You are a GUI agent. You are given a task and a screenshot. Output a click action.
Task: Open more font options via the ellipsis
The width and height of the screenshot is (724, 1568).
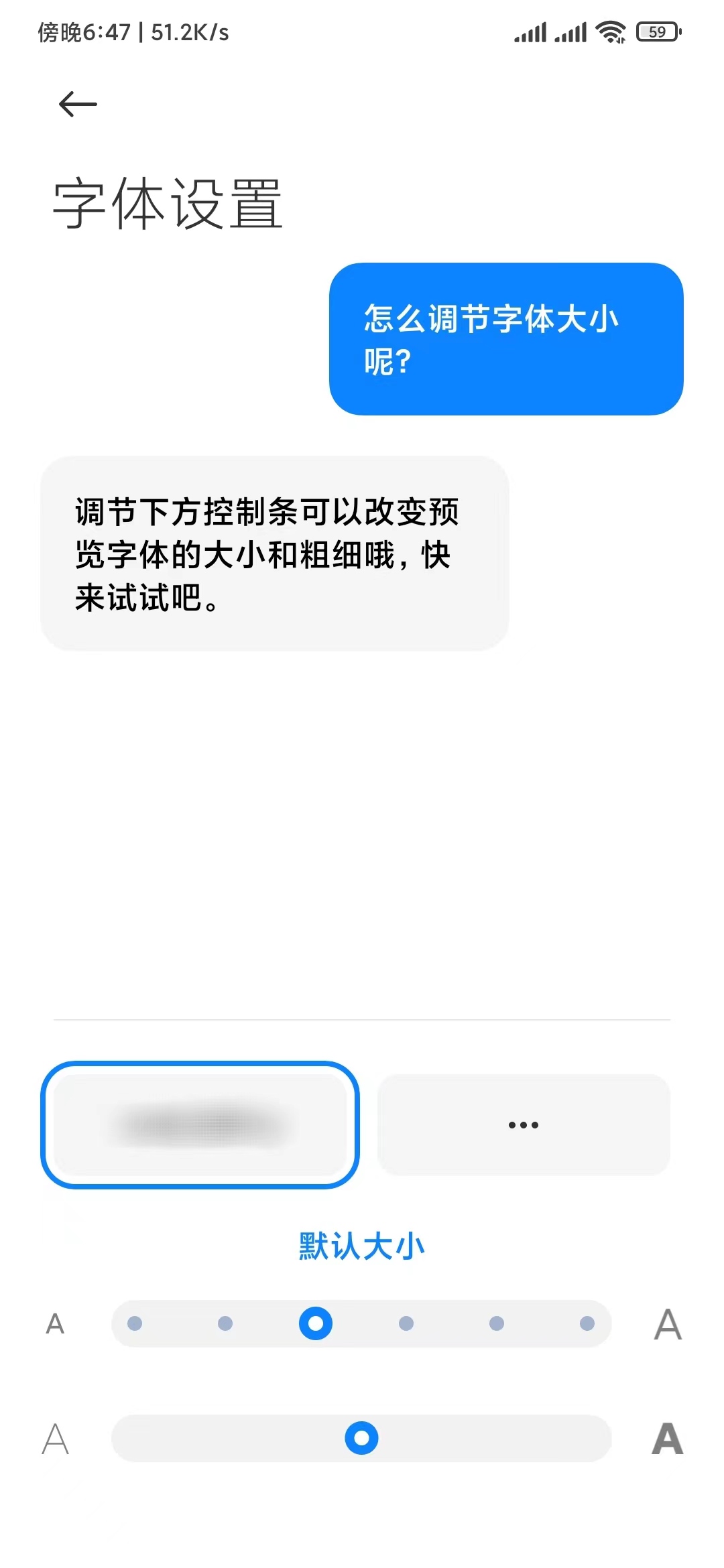pos(524,1125)
